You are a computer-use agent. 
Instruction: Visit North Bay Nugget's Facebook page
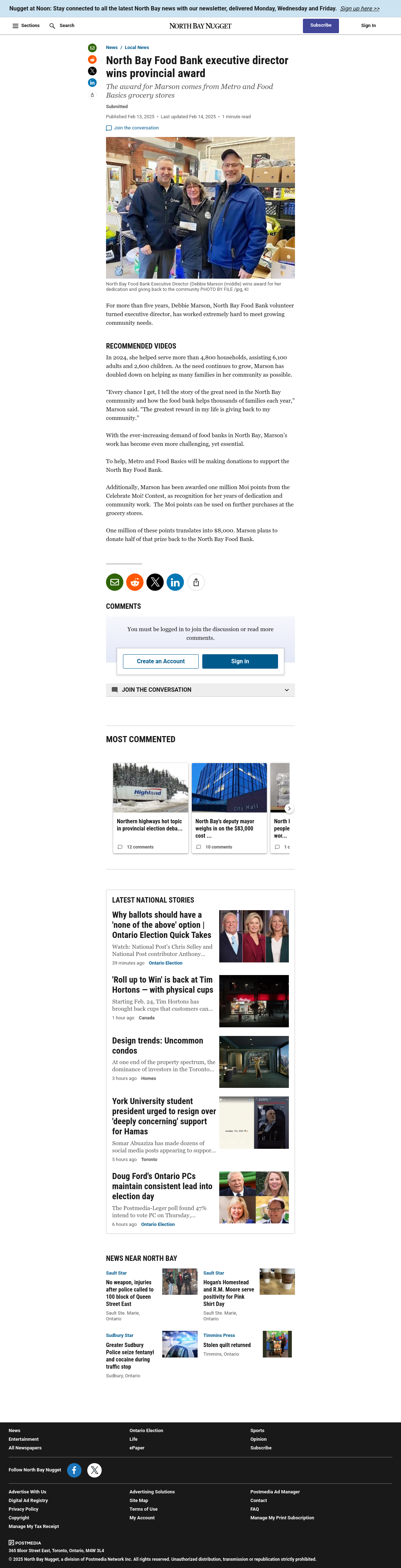(x=74, y=1470)
